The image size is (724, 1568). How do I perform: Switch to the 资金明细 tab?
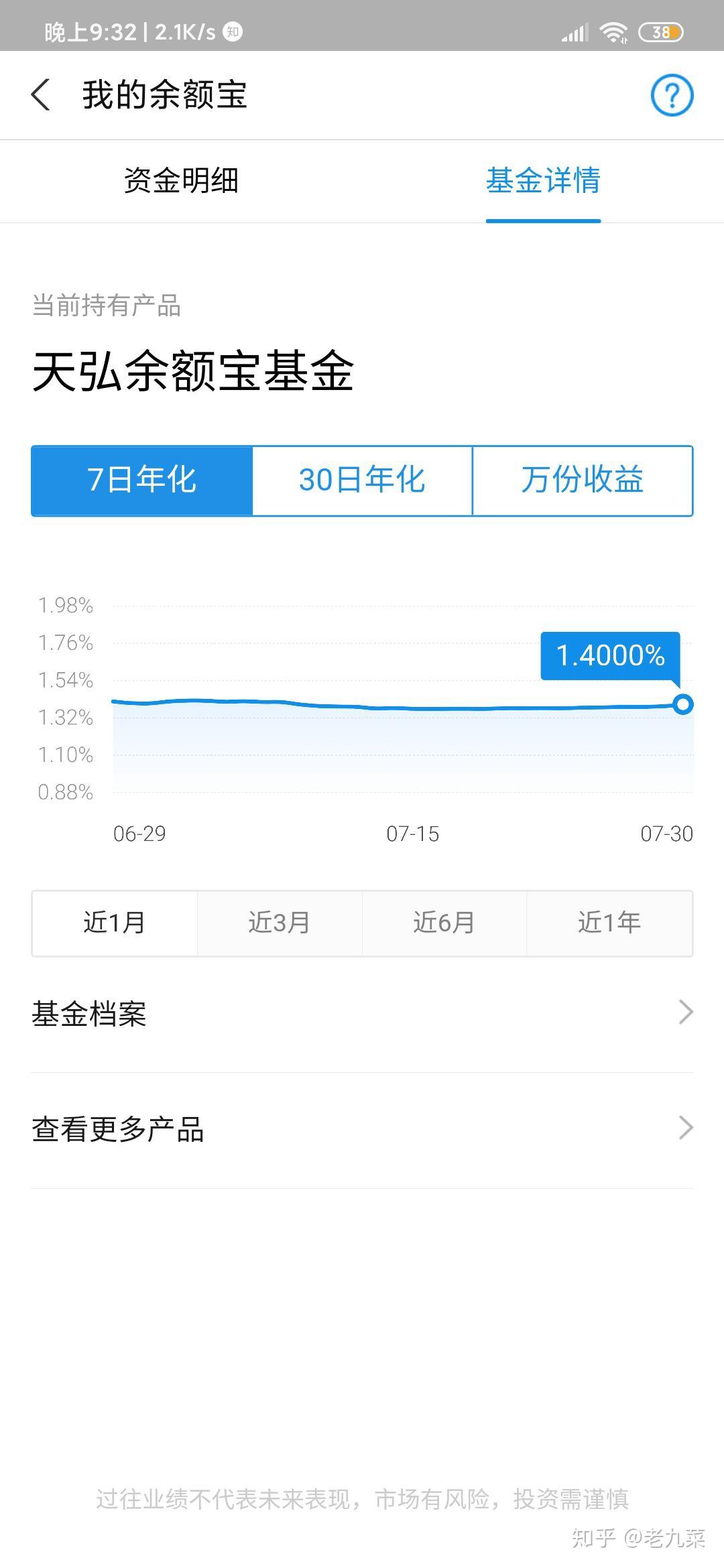point(181,181)
